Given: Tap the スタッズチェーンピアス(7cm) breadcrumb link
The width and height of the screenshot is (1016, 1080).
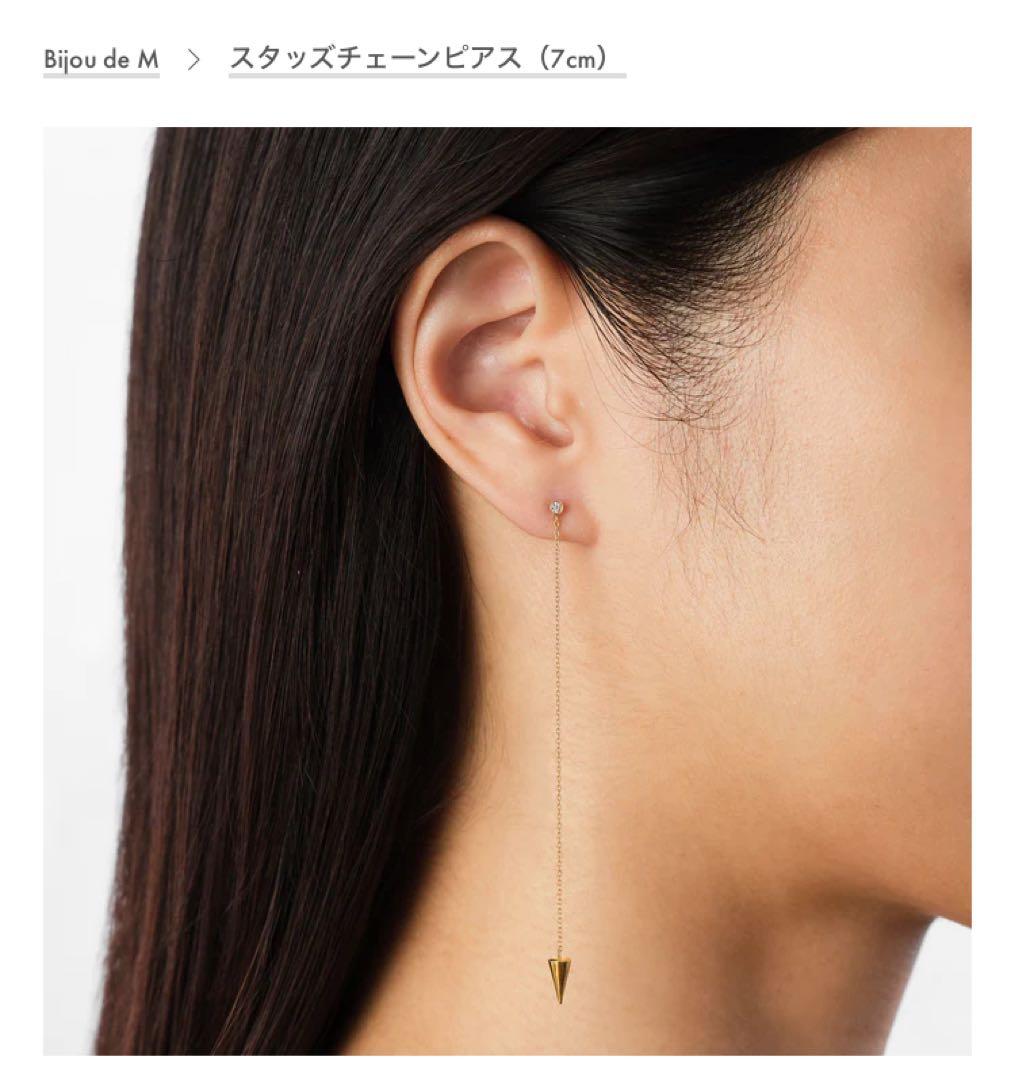Looking at the screenshot, I should (427, 59).
